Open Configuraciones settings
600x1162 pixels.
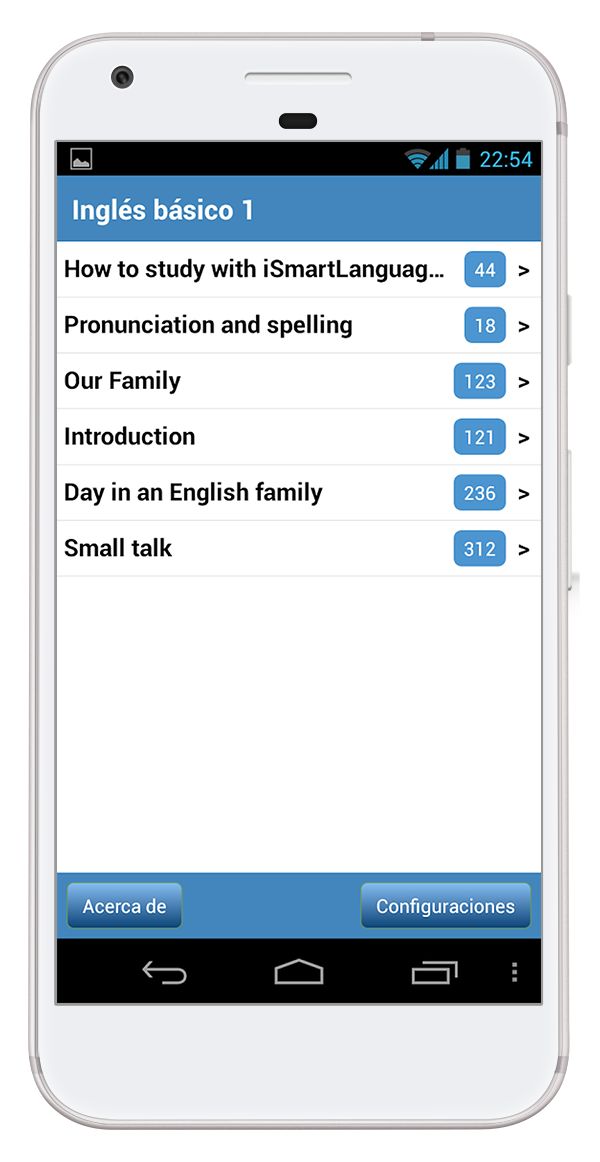tap(445, 906)
